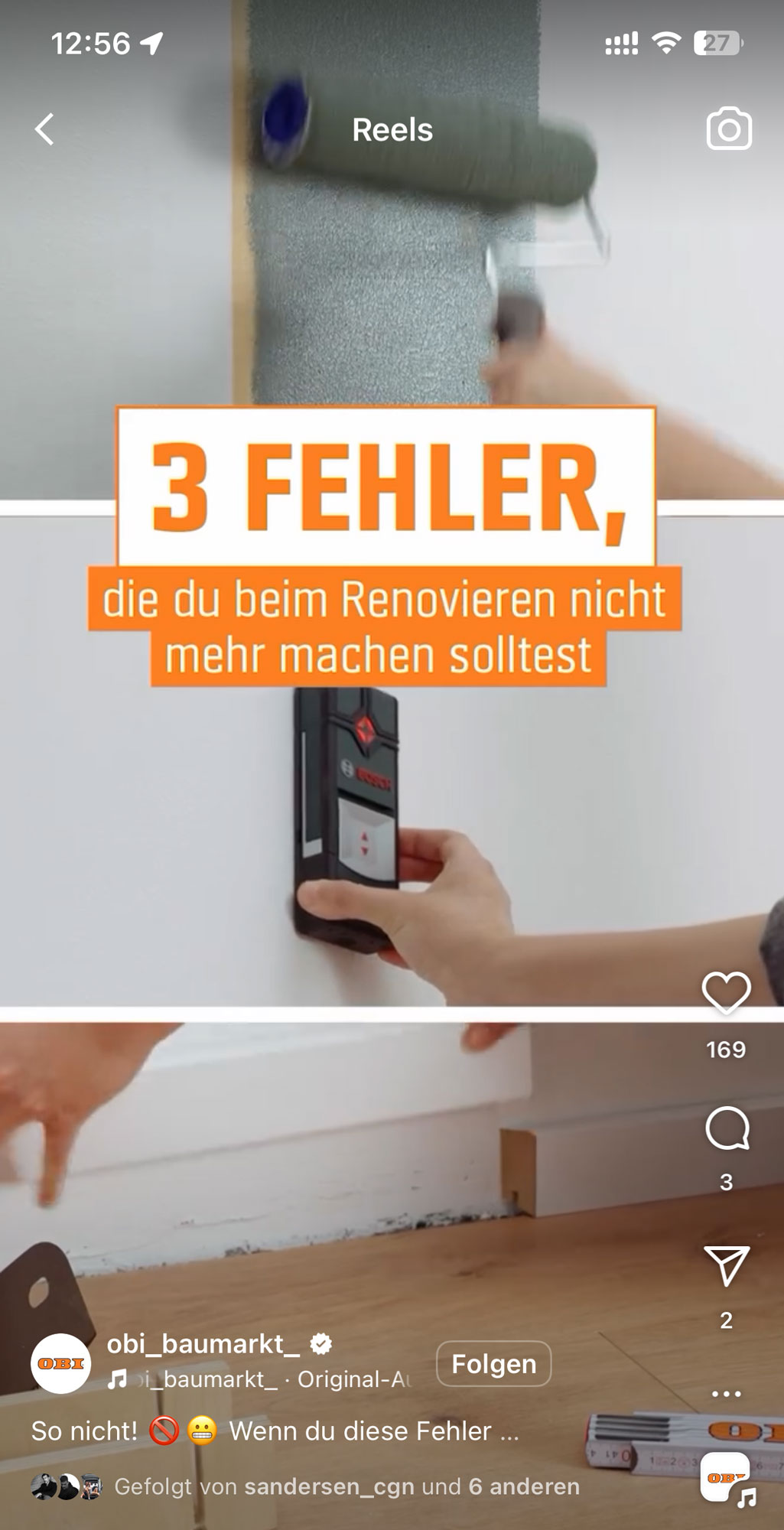The width and height of the screenshot is (784, 1530).
Task: Open the obi_baumarkt_ username link
Action: (x=203, y=1343)
